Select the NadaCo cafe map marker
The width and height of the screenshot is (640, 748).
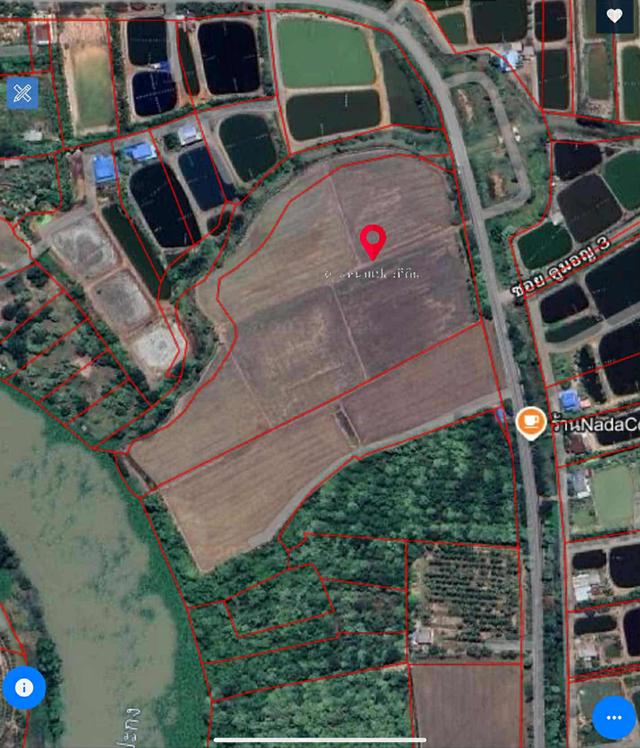click(530, 422)
